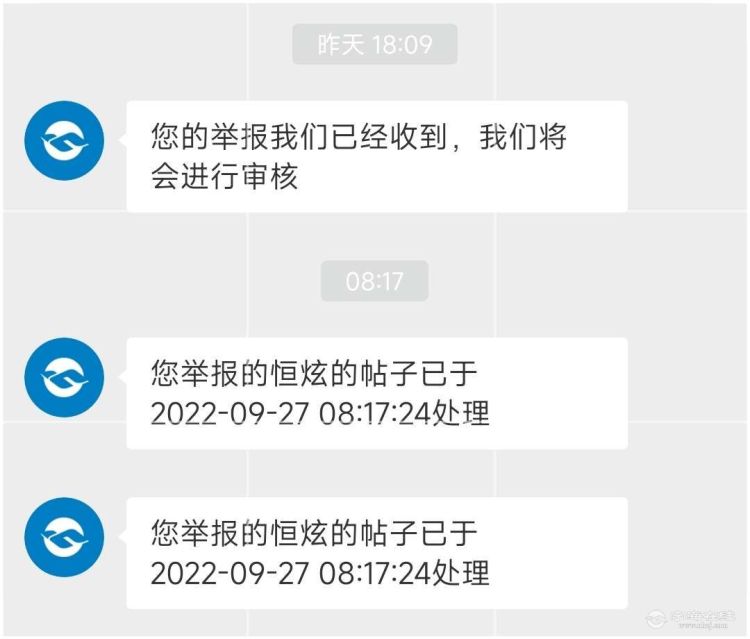Viewport: 750px width, 639px height.
Task: Open the 您的举报我们已经收到 notification message
Action: [376, 156]
